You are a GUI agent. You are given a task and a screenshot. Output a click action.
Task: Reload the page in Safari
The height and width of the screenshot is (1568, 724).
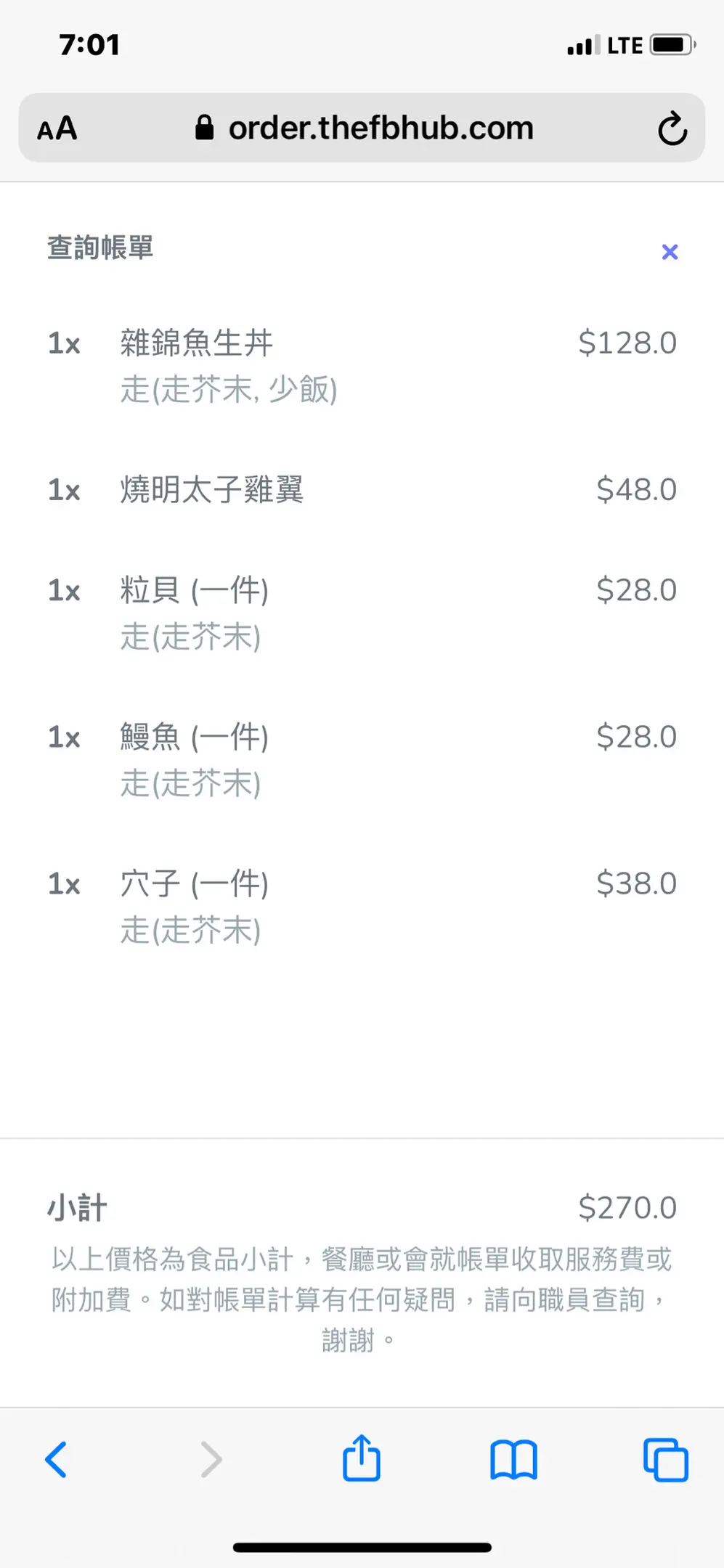coord(672,128)
